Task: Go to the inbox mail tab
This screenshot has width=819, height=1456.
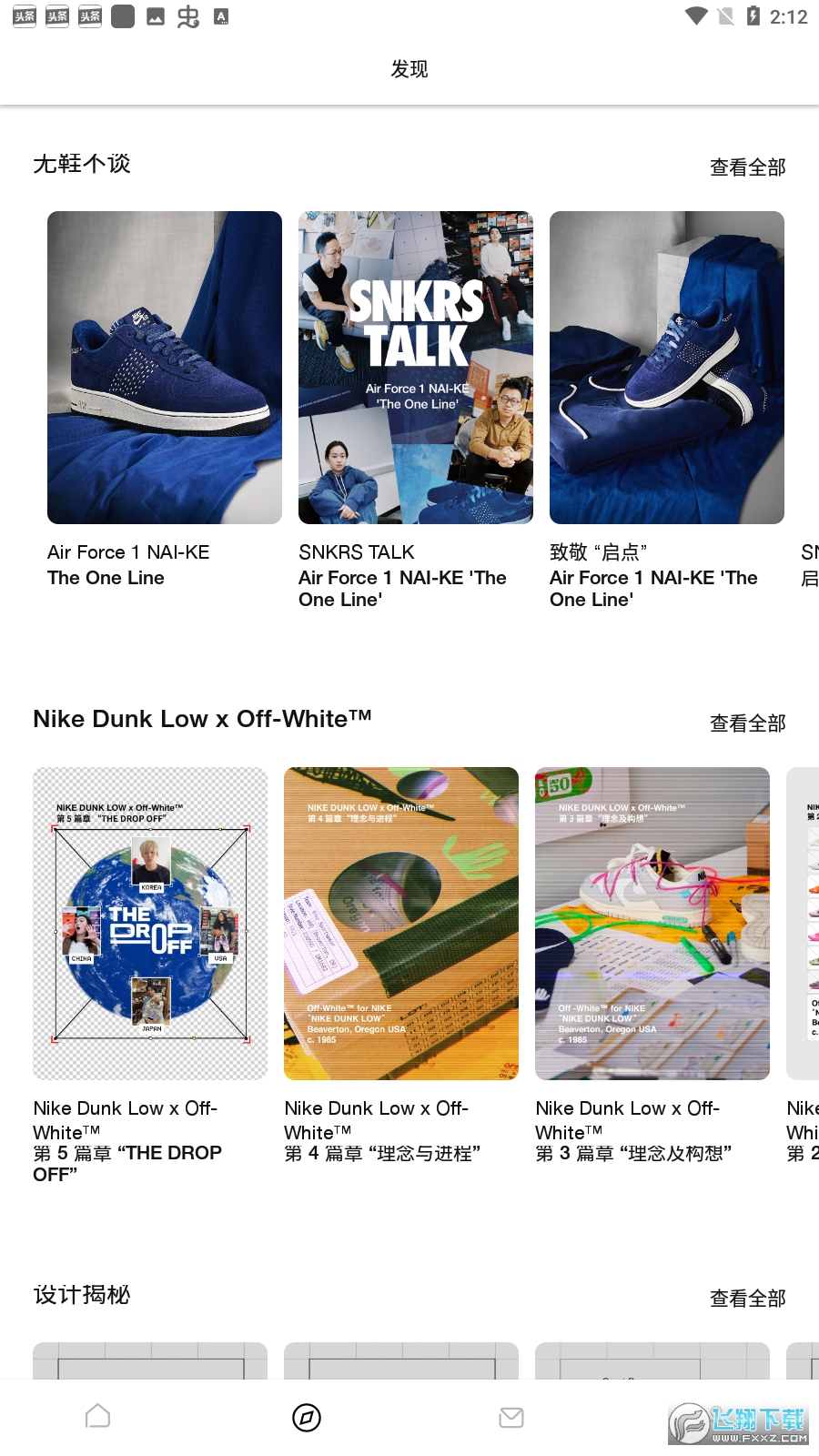Action: [x=511, y=1417]
